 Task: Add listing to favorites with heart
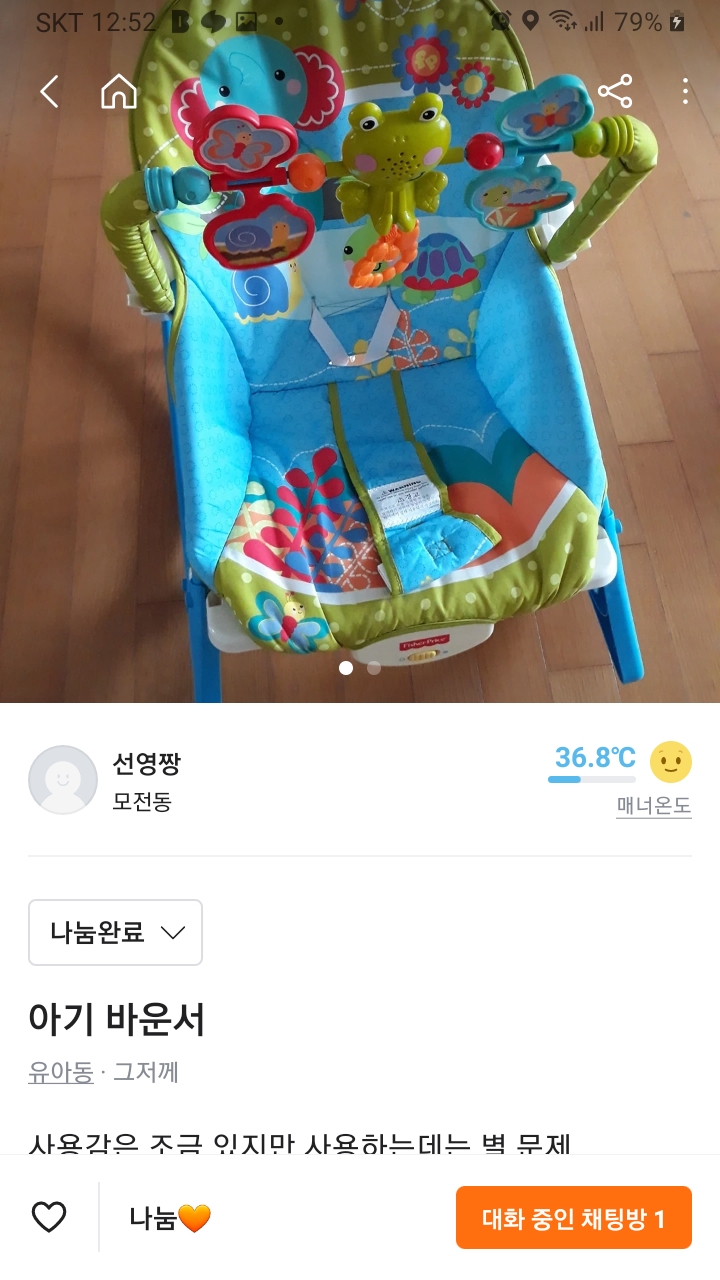pyautogui.click(x=49, y=1217)
